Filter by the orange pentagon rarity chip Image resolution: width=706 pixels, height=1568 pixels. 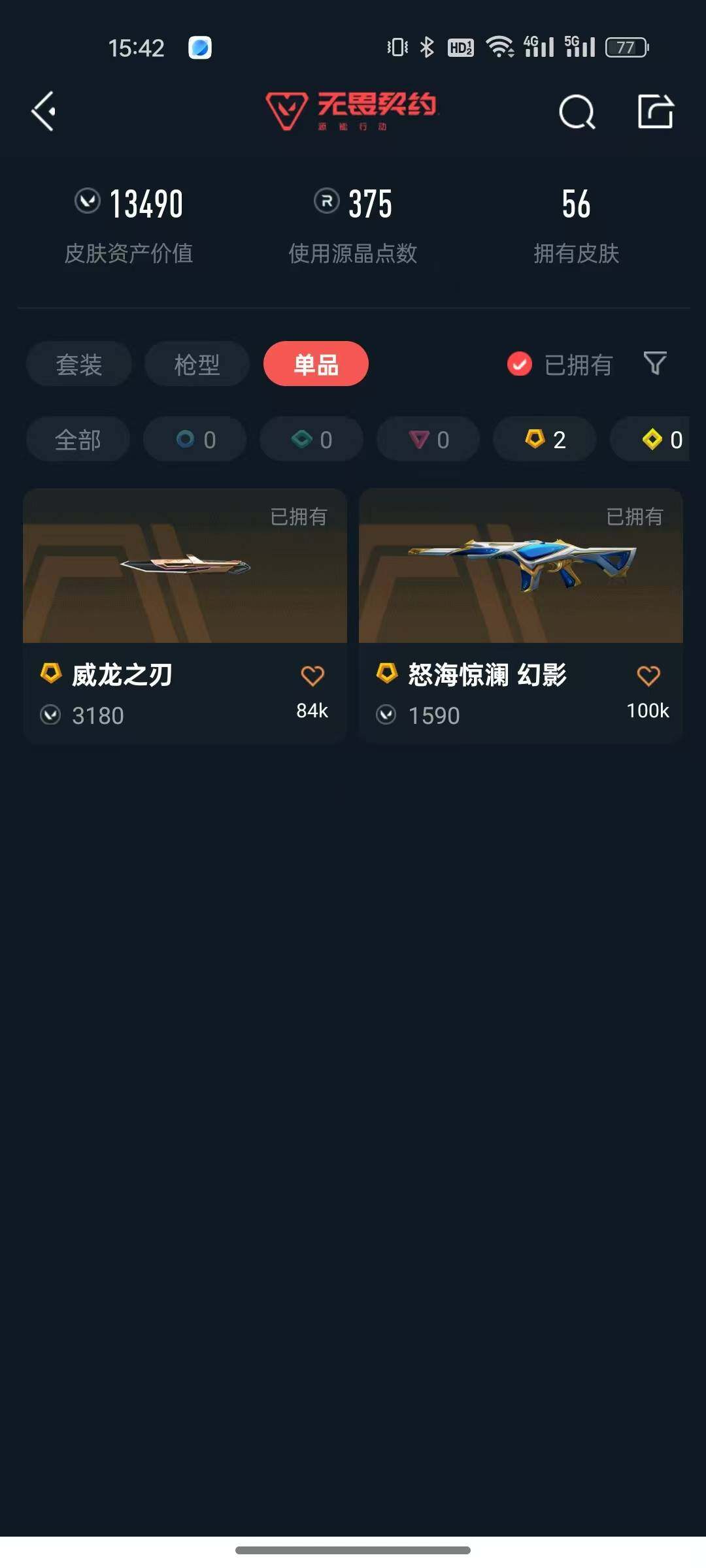545,440
